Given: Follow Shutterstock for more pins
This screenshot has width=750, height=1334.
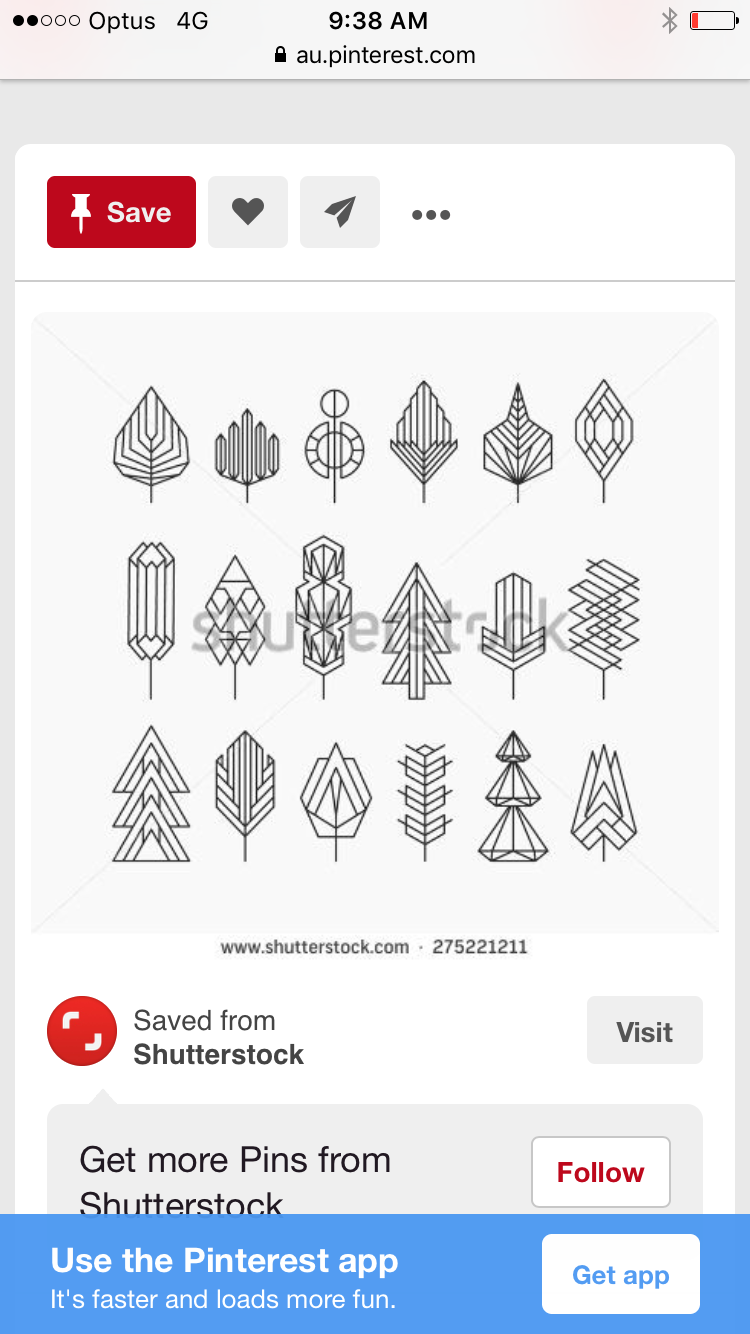Looking at the screenshot, I should (600, 1172).
